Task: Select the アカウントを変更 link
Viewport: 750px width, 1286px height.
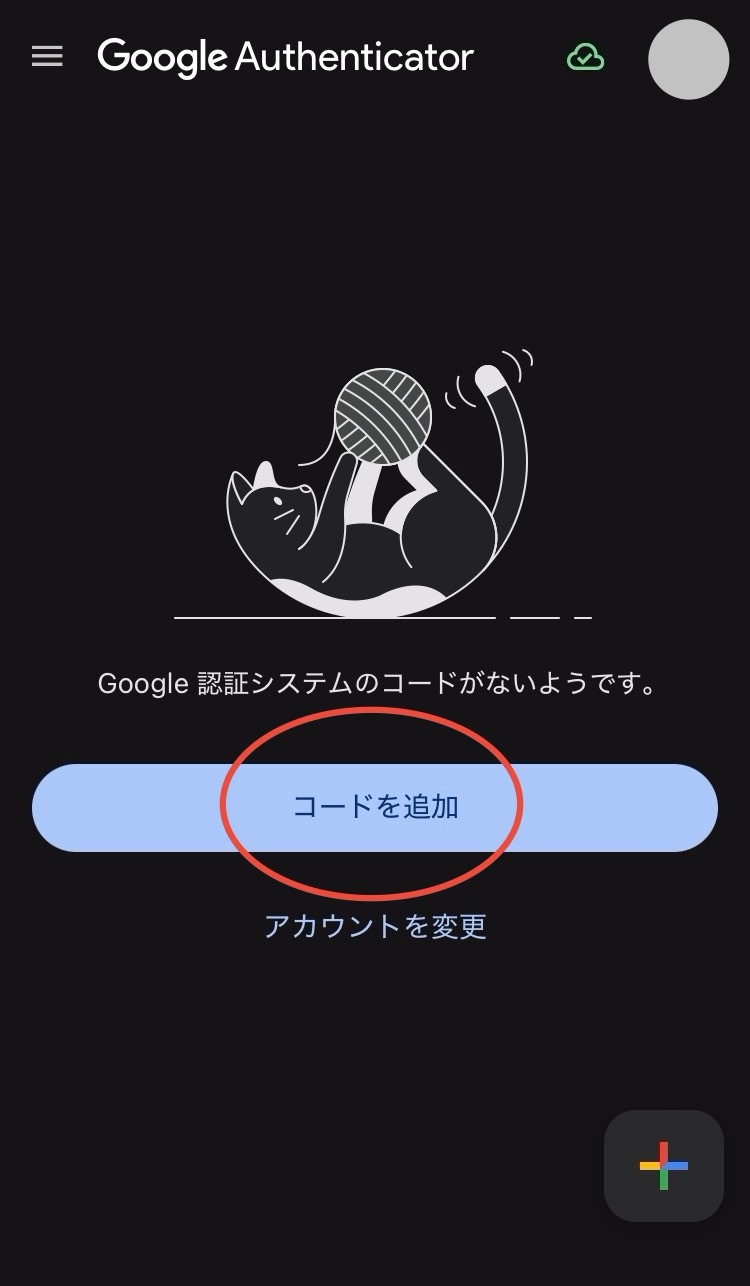Action: pos(375,926)
